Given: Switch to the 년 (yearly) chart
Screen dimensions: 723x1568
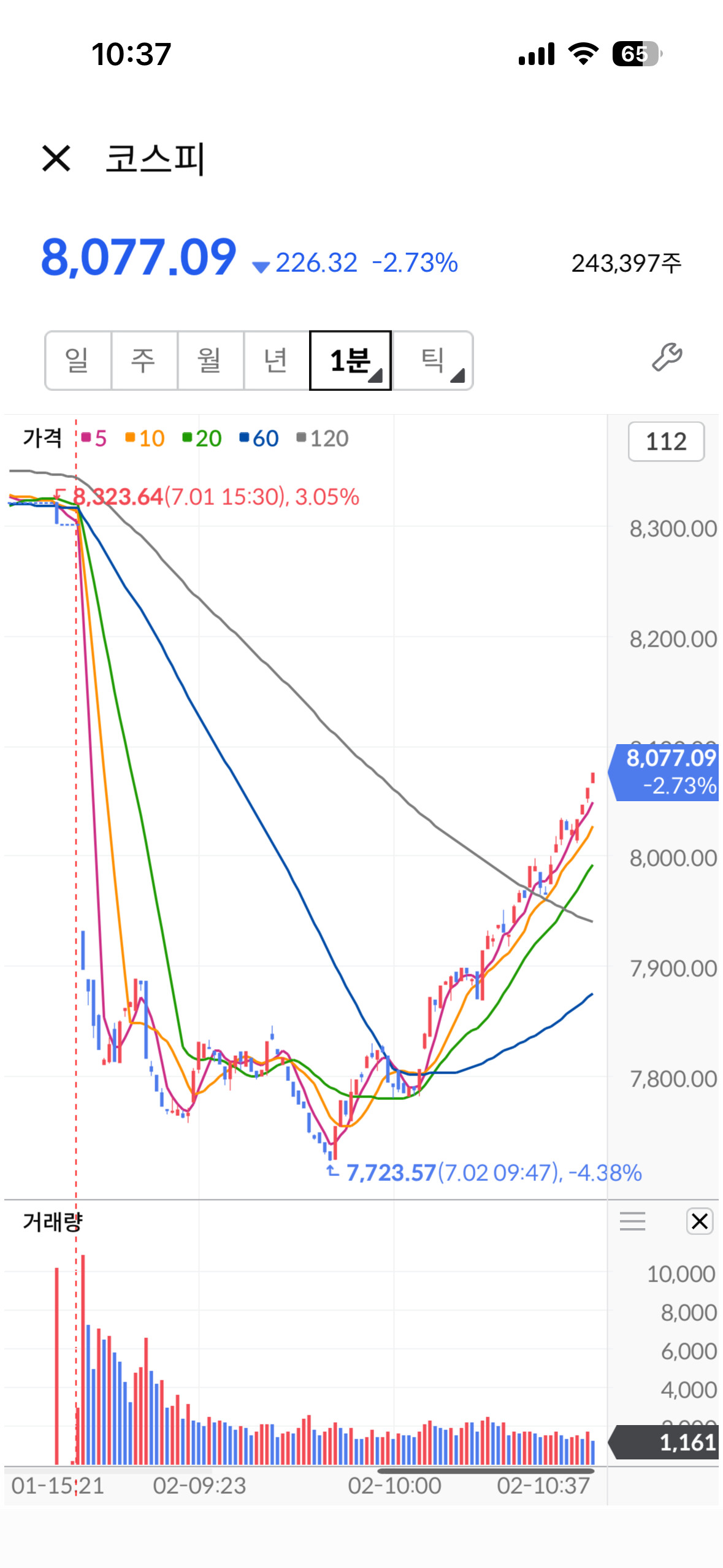Looking at the screenshot, I should tap(277, 360).
